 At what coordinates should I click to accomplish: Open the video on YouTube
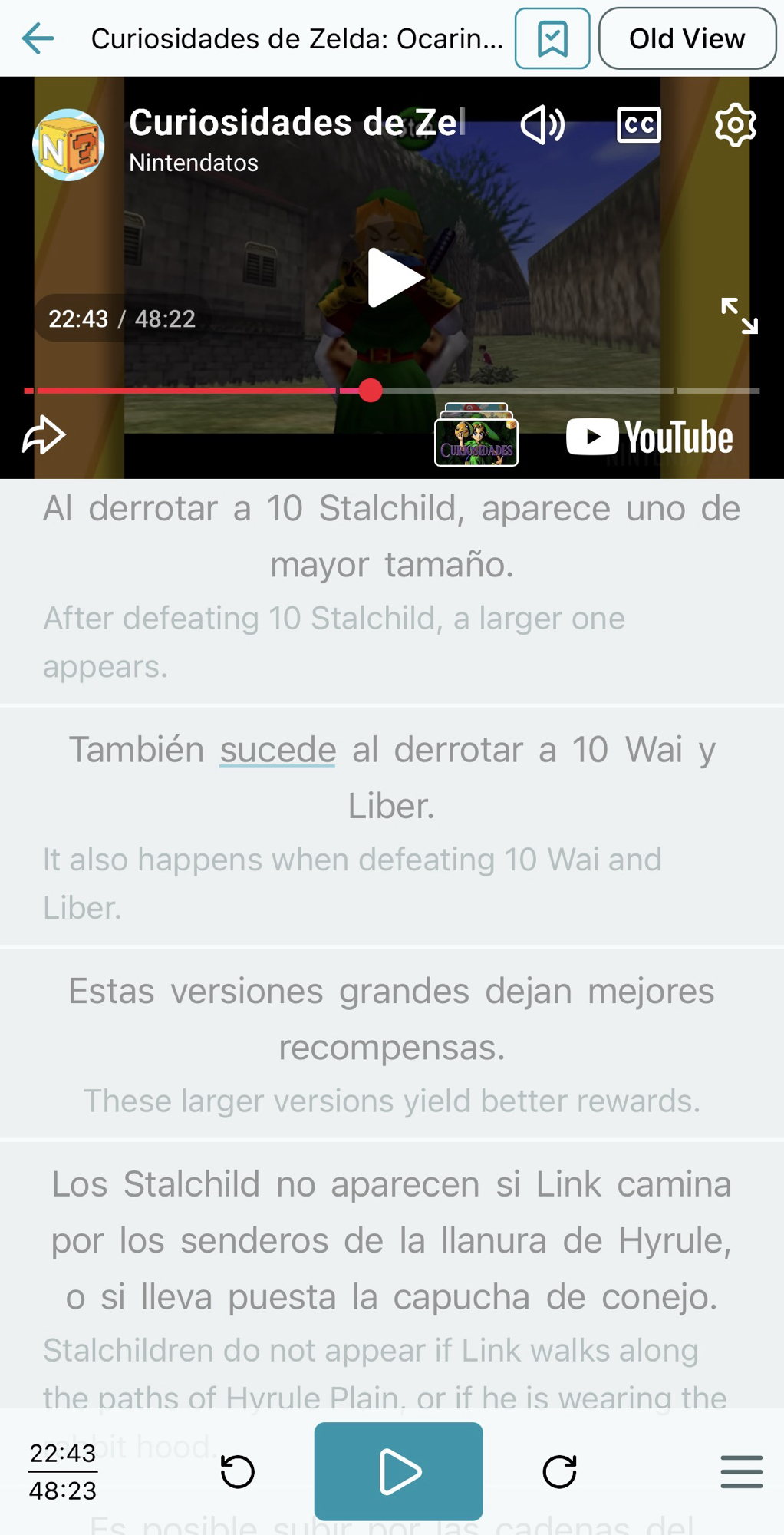649,437
